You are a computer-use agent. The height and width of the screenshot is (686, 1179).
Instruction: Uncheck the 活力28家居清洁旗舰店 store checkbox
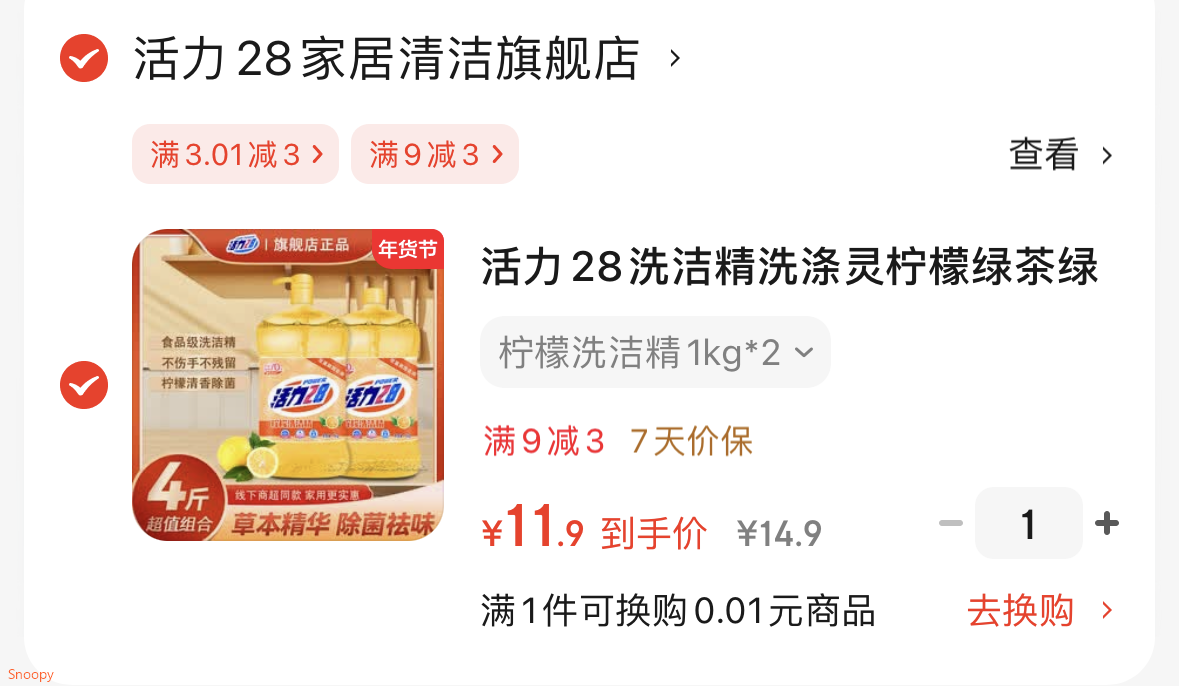pyautogui.click(x=84, y=58)
